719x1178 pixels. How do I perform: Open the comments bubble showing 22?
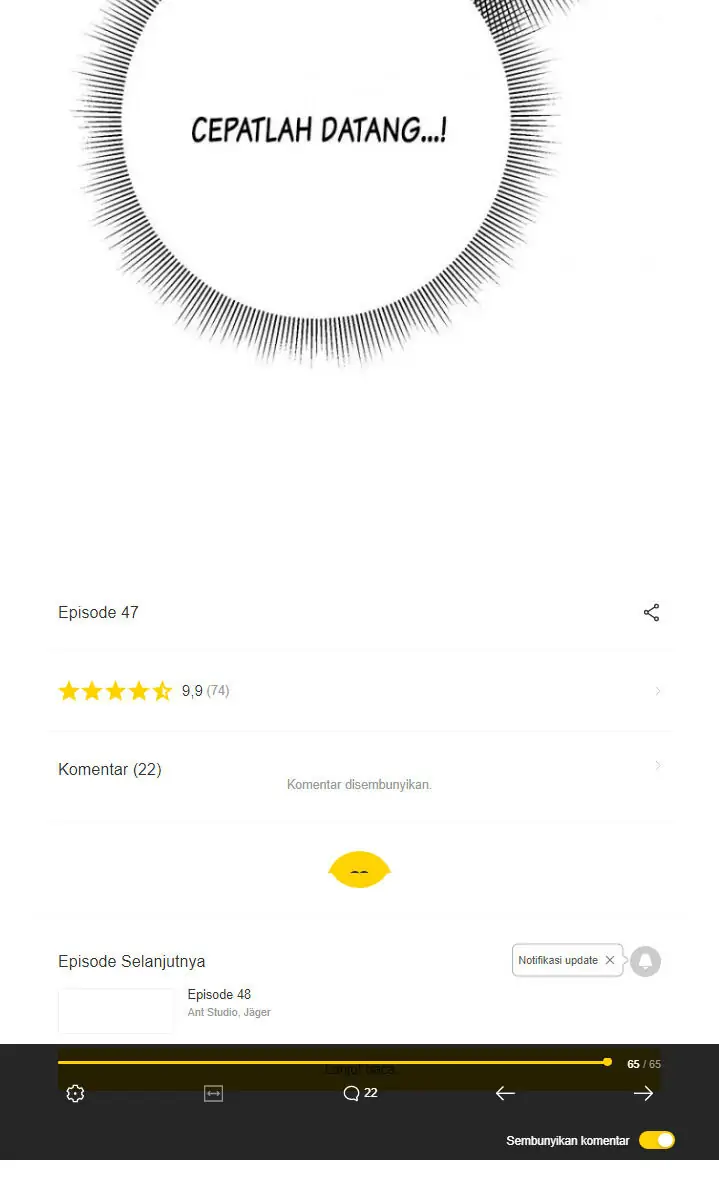(x=359, y=1094)
